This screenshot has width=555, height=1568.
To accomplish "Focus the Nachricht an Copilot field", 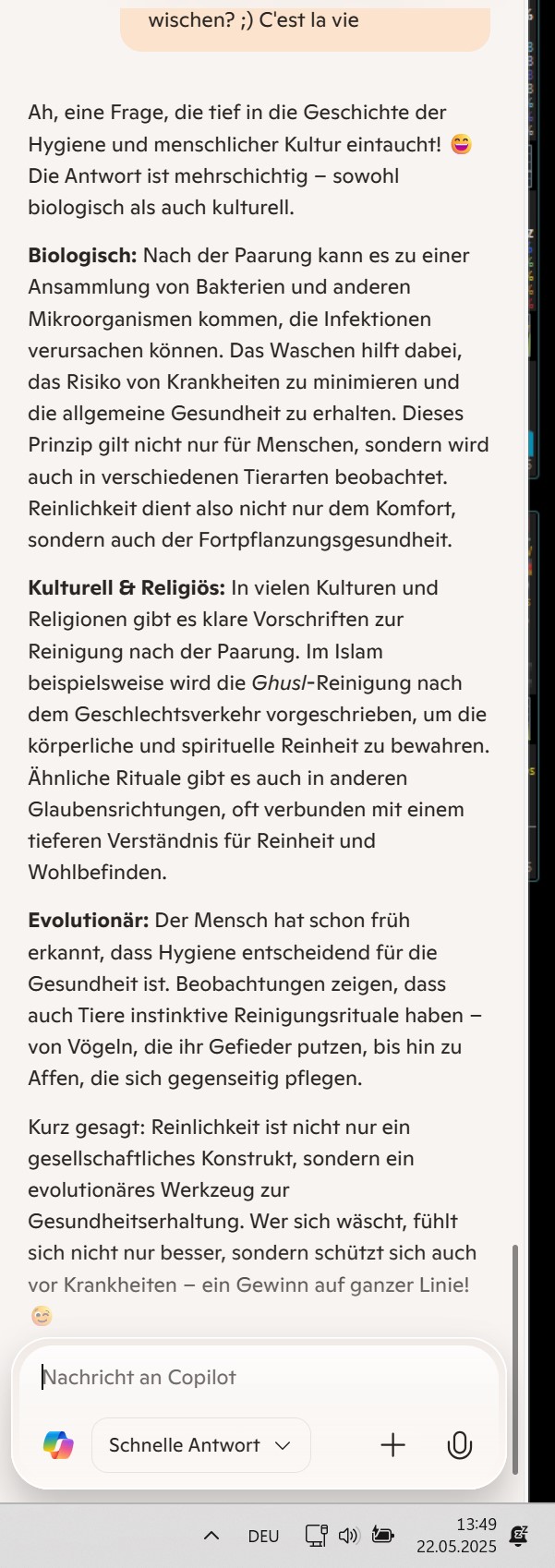I will click(x=259, y=1377).
